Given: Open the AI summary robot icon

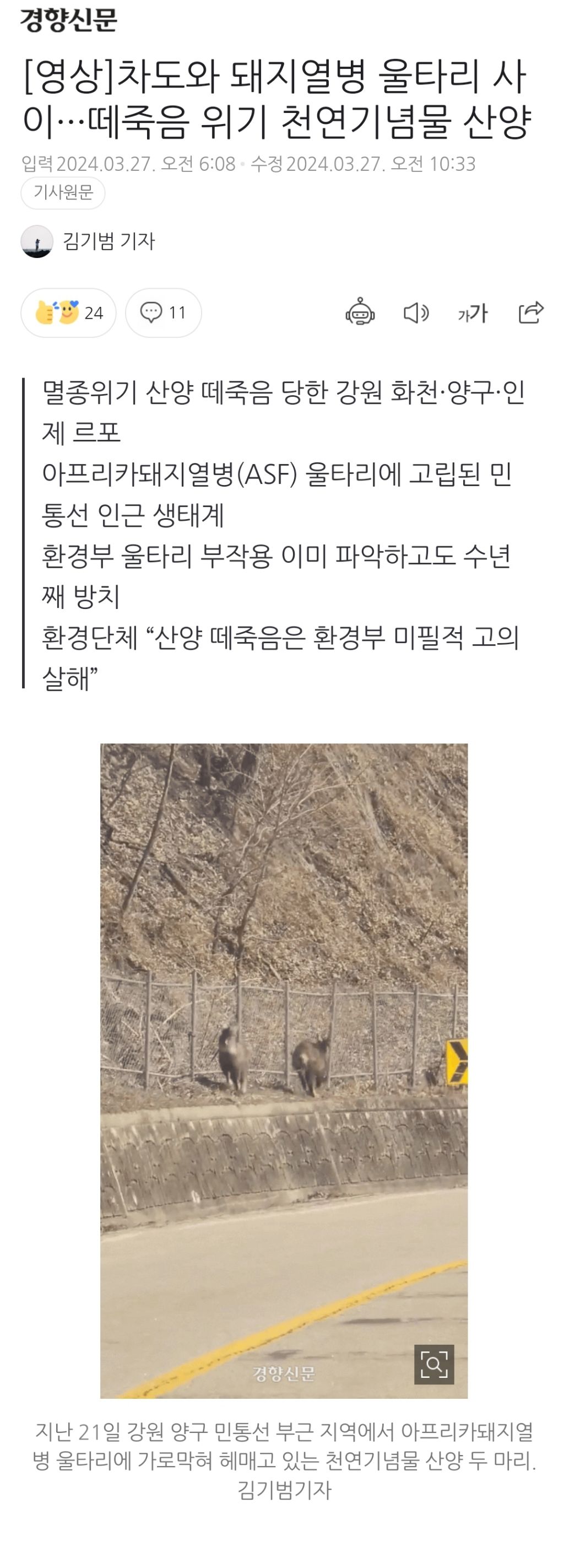Looking at the screenshot, I should (x=360, y=313).
